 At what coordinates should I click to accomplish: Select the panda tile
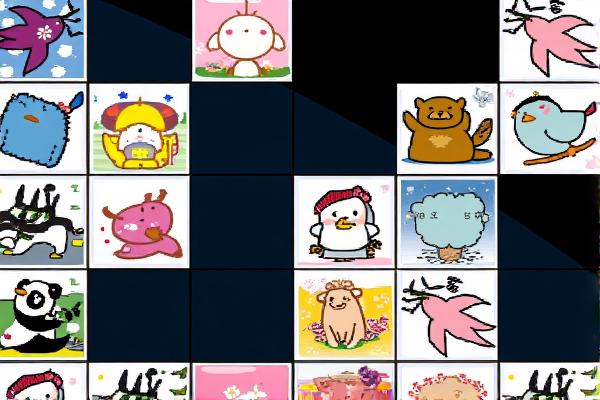click(42, 314)
